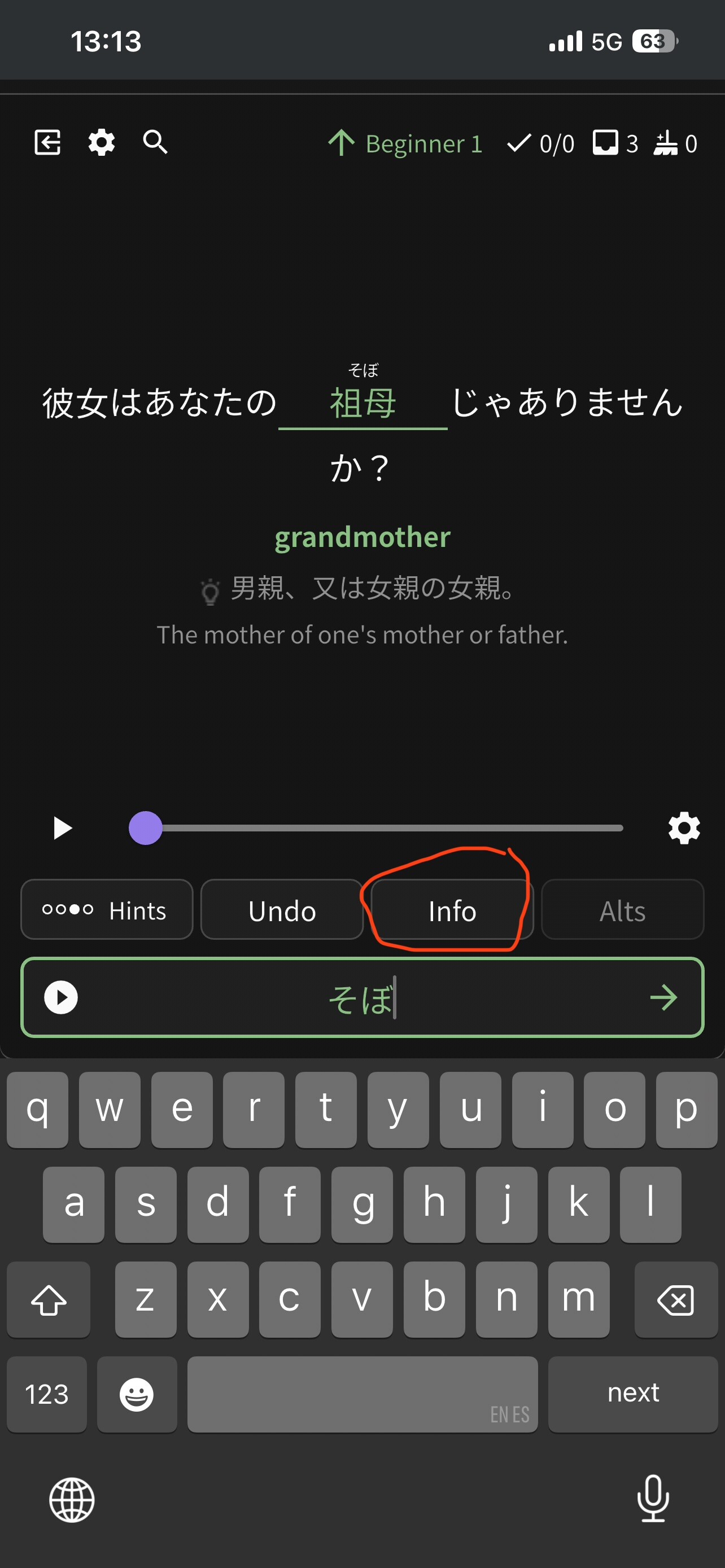
Task: Hit the keyboard backspace key
Action: point(675,1300)
